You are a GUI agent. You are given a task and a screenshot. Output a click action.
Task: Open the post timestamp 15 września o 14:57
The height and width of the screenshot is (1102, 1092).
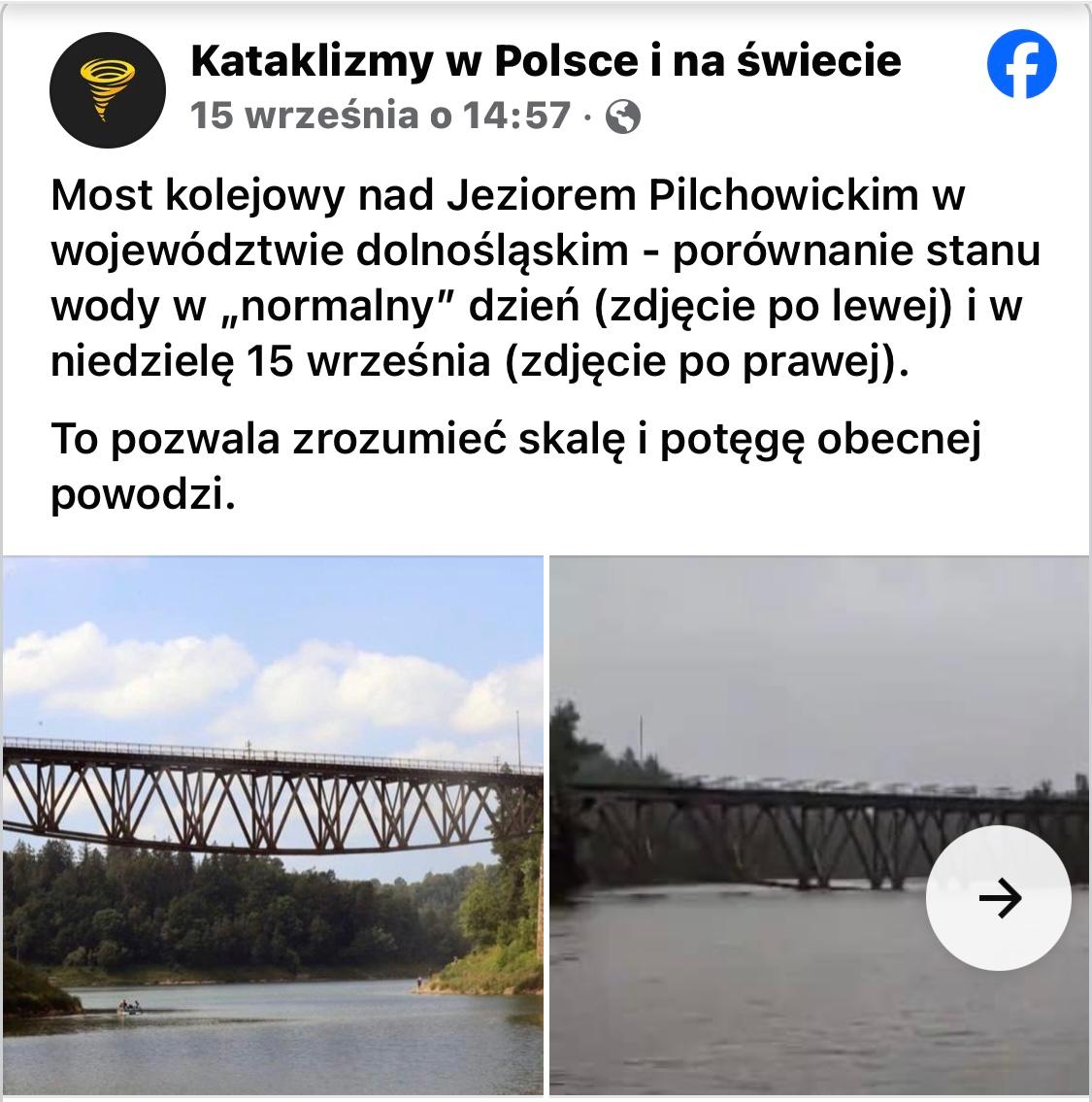coord(381,117)
